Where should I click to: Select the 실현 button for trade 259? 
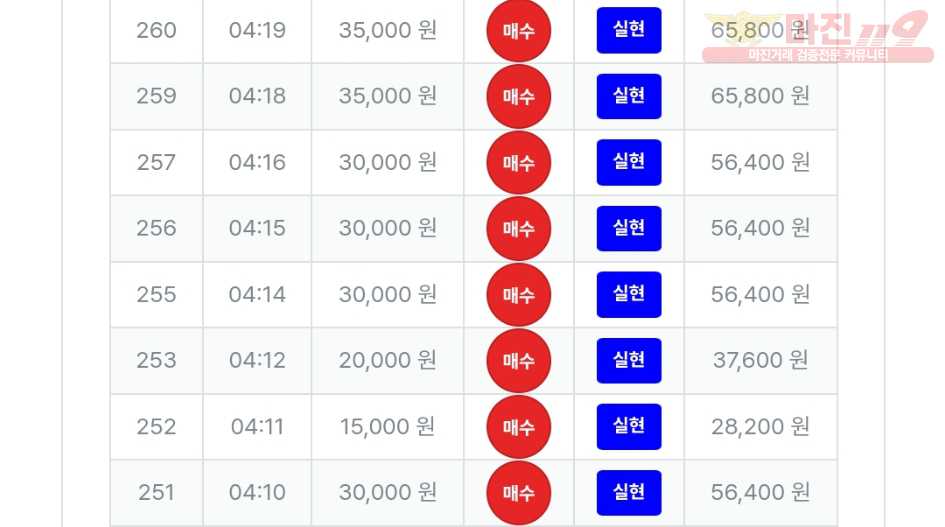point(629,96)
